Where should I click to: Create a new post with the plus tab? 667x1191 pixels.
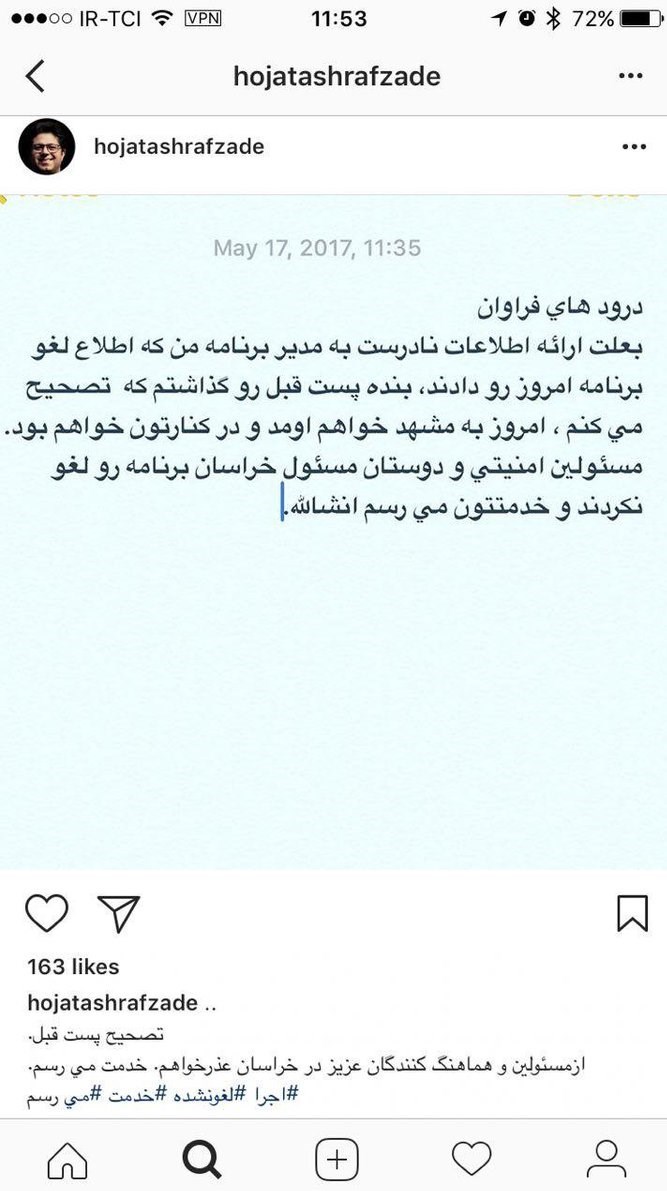336,1159
